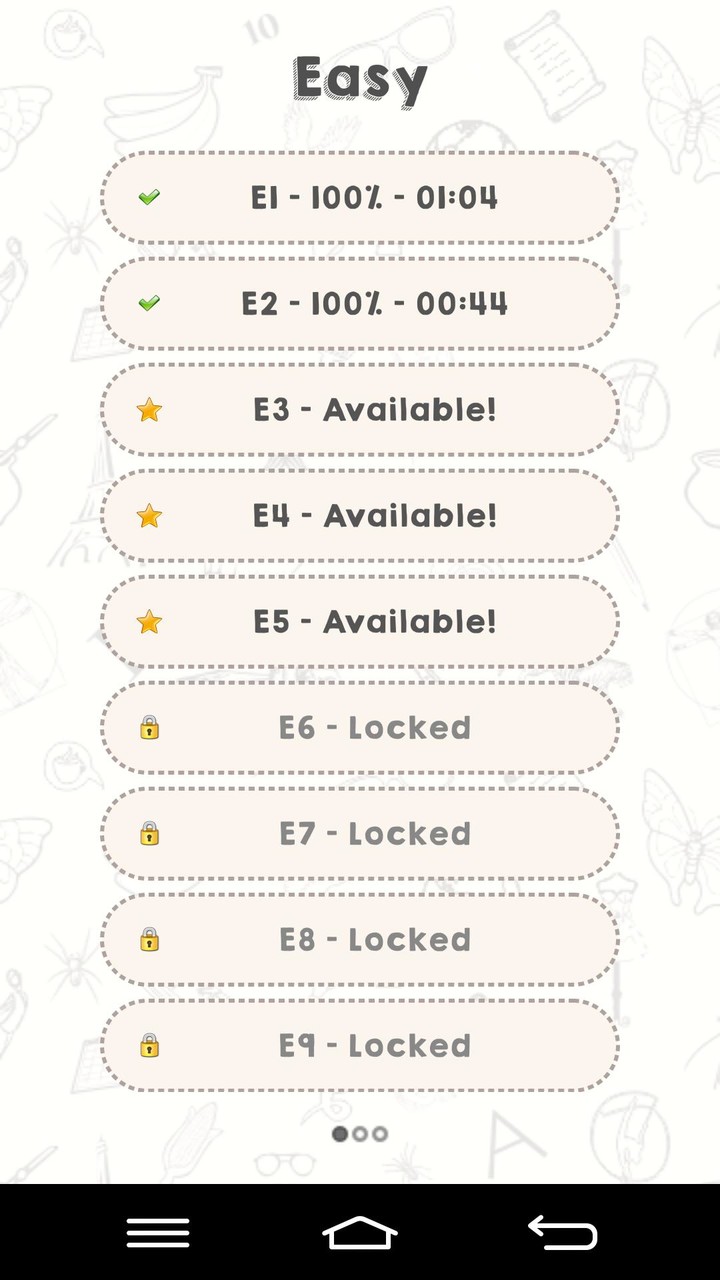Click the padlock icon on level E6

point(149,728)
